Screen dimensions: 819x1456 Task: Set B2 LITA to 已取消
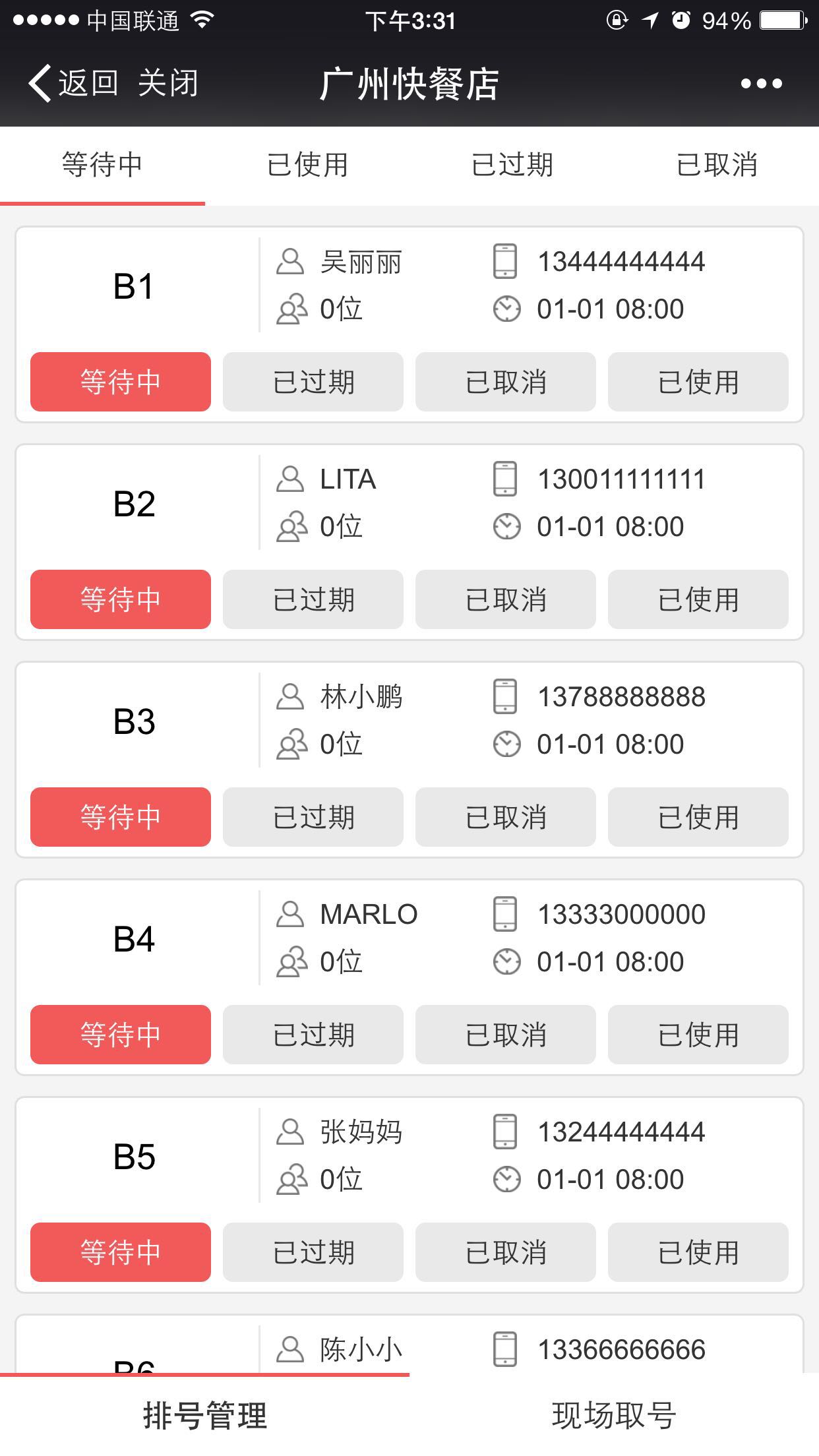pos(506,599)
